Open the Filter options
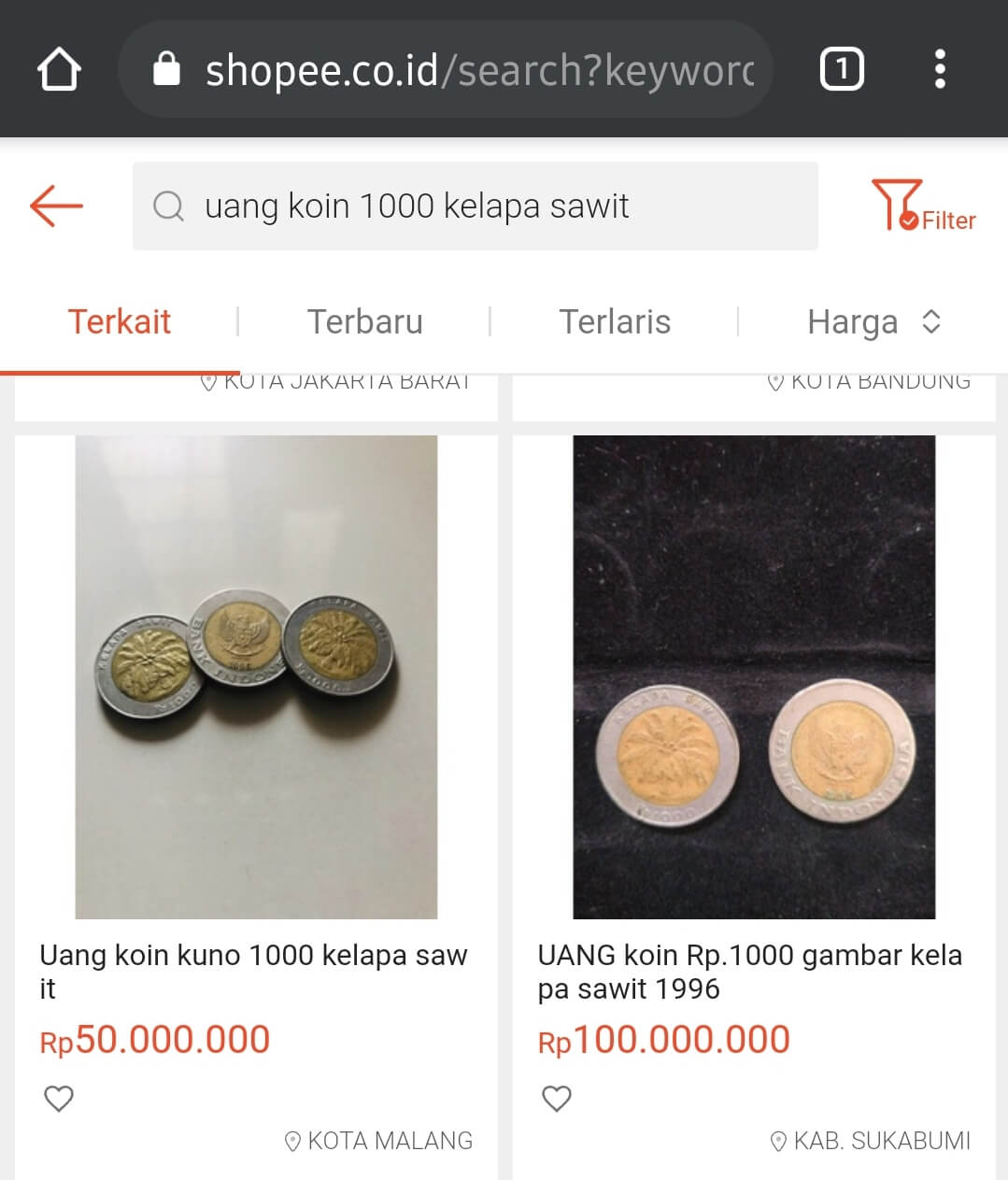The height and width of the screenshot is (1180, 1008). [923, 206]
